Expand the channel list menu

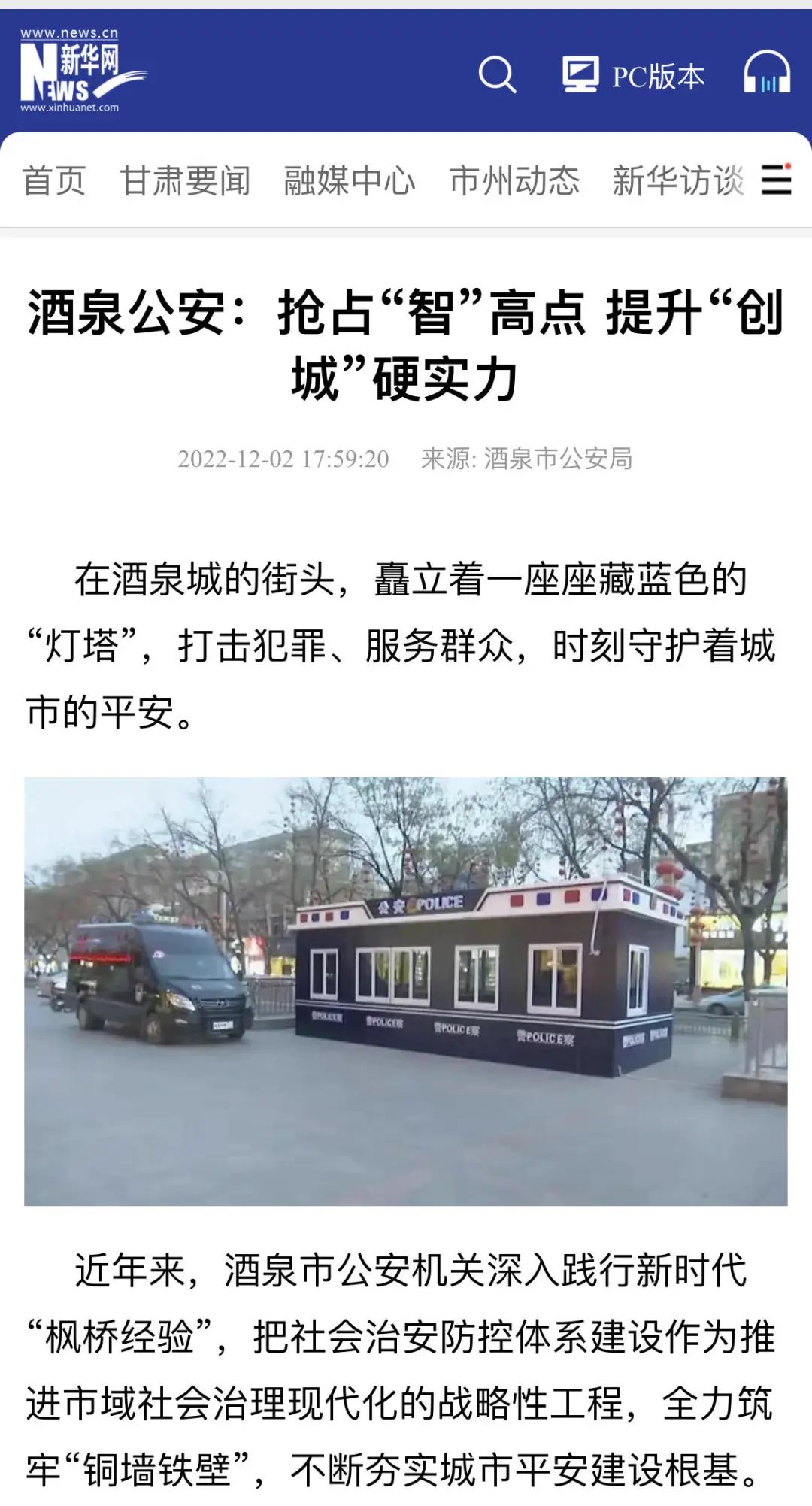(777, 180)
